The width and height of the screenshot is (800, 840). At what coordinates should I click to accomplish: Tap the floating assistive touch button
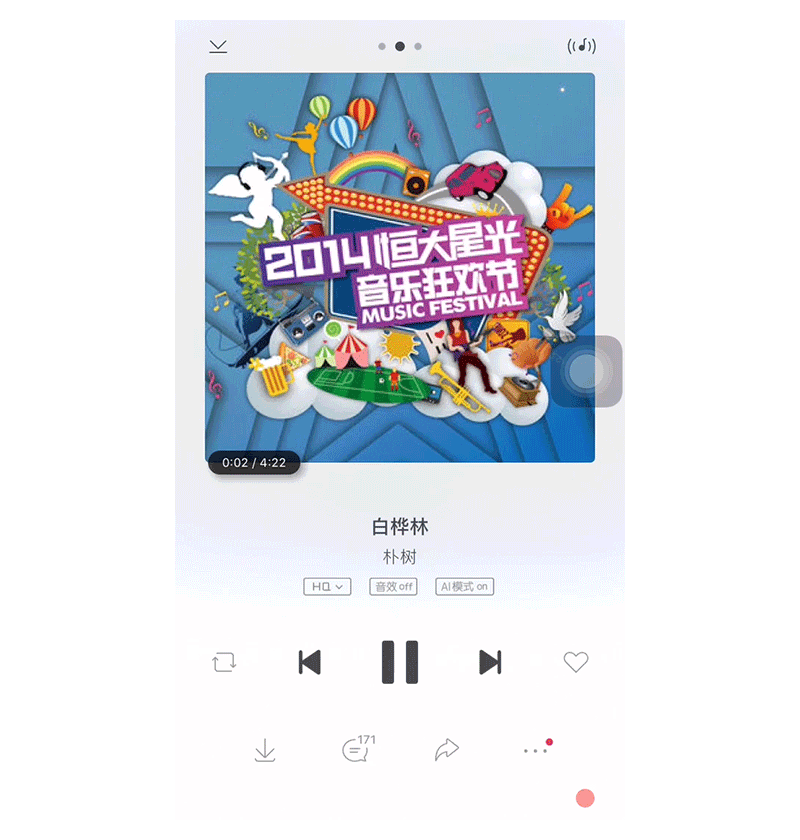point(587,371)
